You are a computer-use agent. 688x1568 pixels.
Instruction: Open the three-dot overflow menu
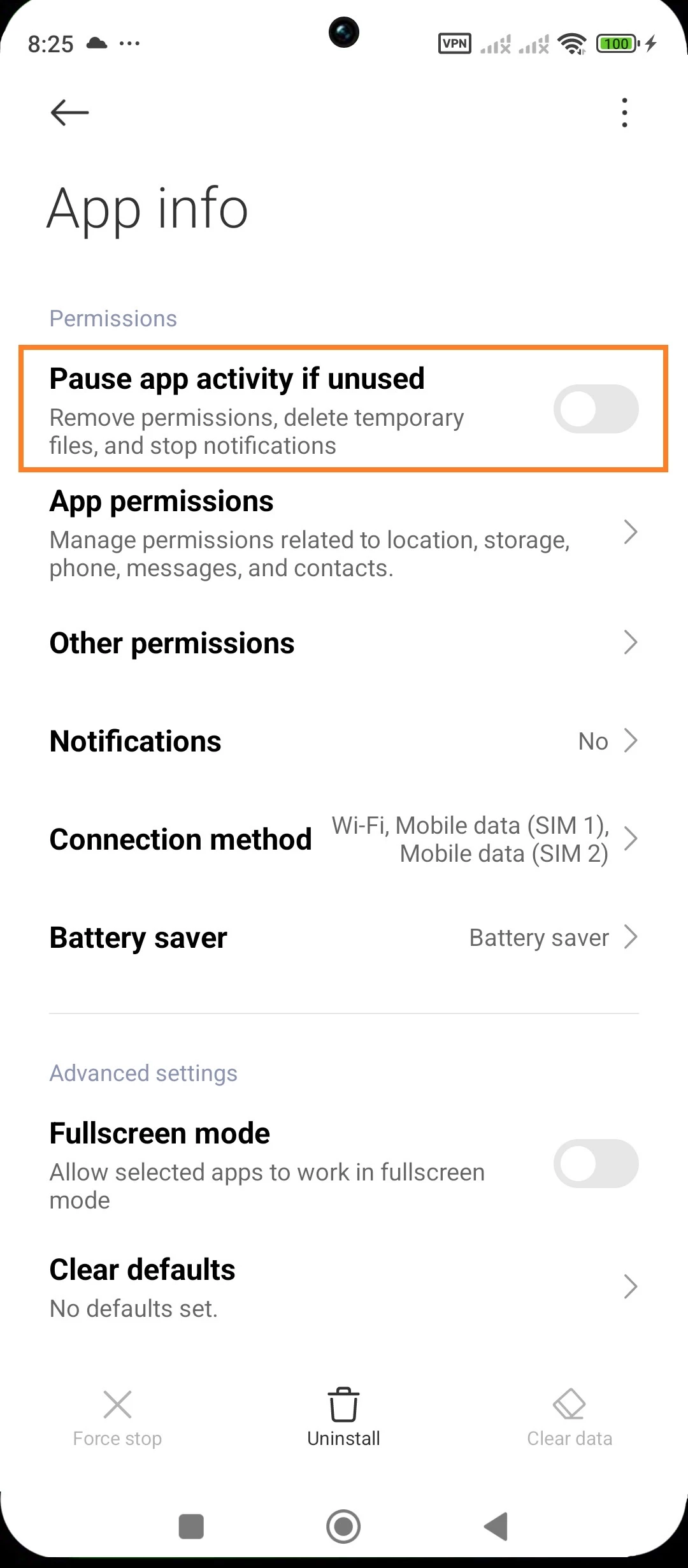(624, 113)
